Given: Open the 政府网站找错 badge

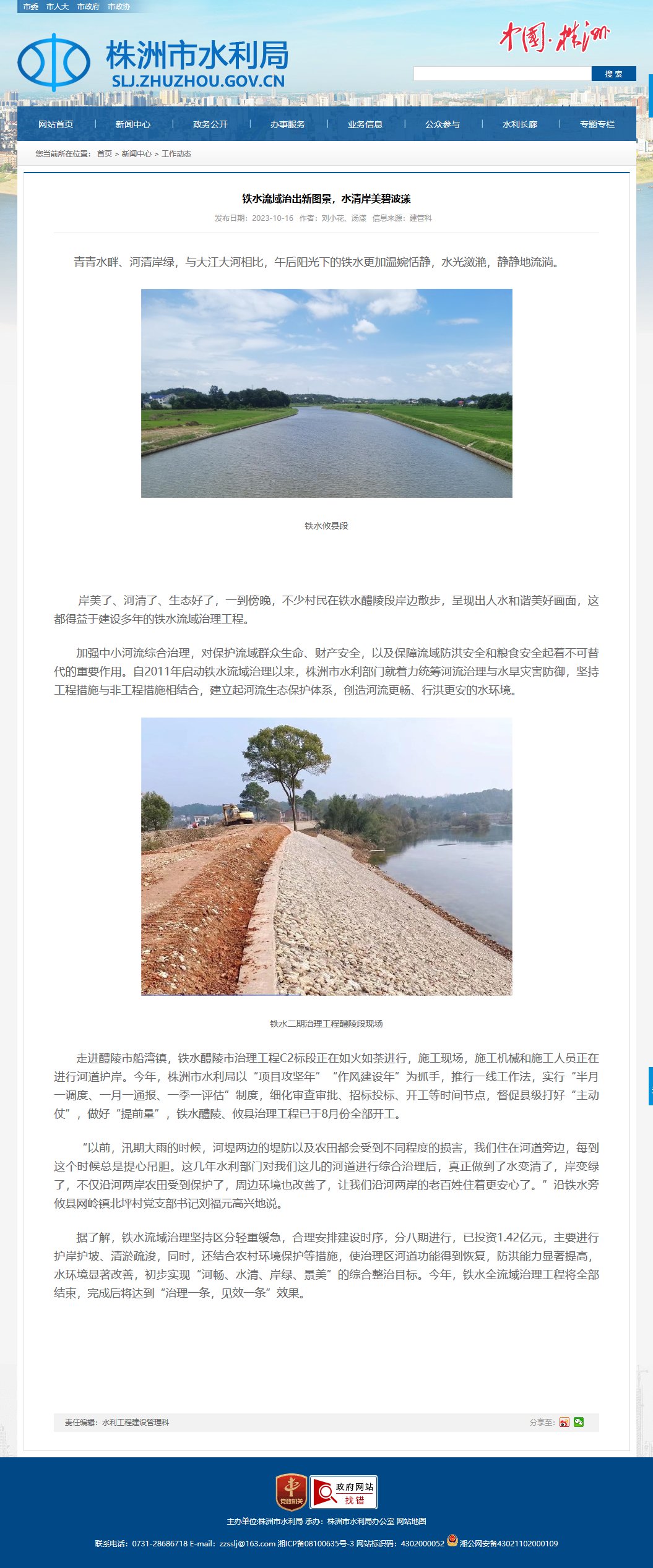Looking at the screenshot, I should point(344,1492).
